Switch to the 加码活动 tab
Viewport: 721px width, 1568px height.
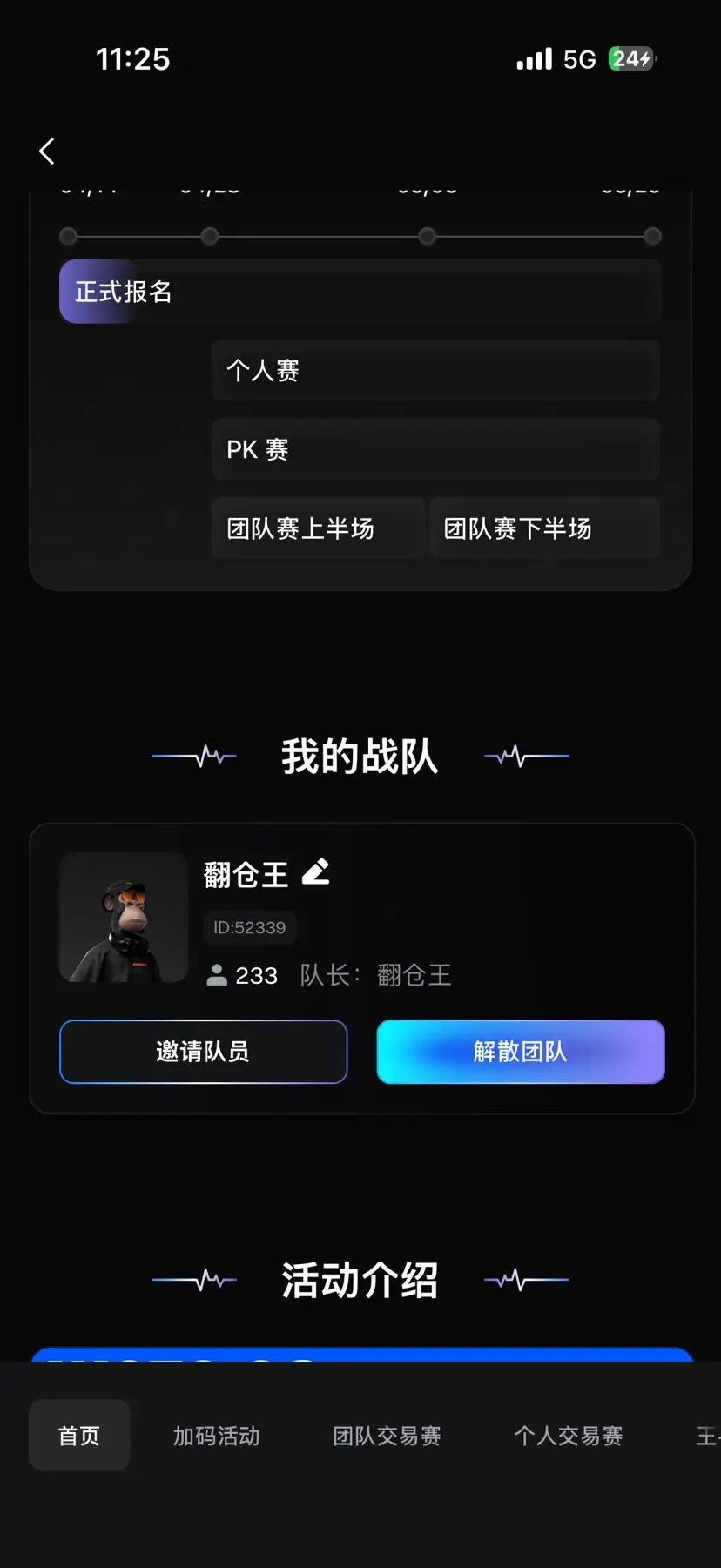pos(216,1436)
